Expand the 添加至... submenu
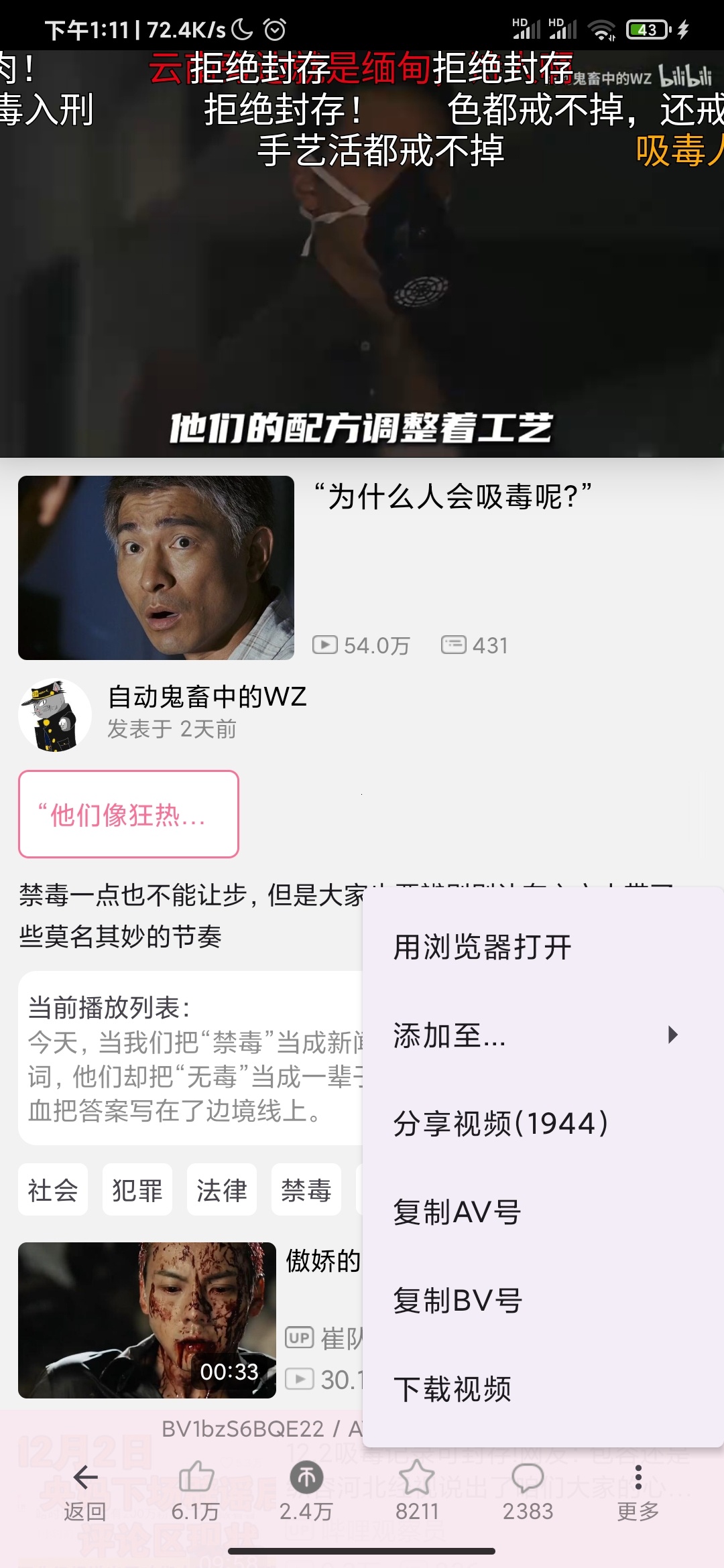724x1568 pixels. [536, 1035]
